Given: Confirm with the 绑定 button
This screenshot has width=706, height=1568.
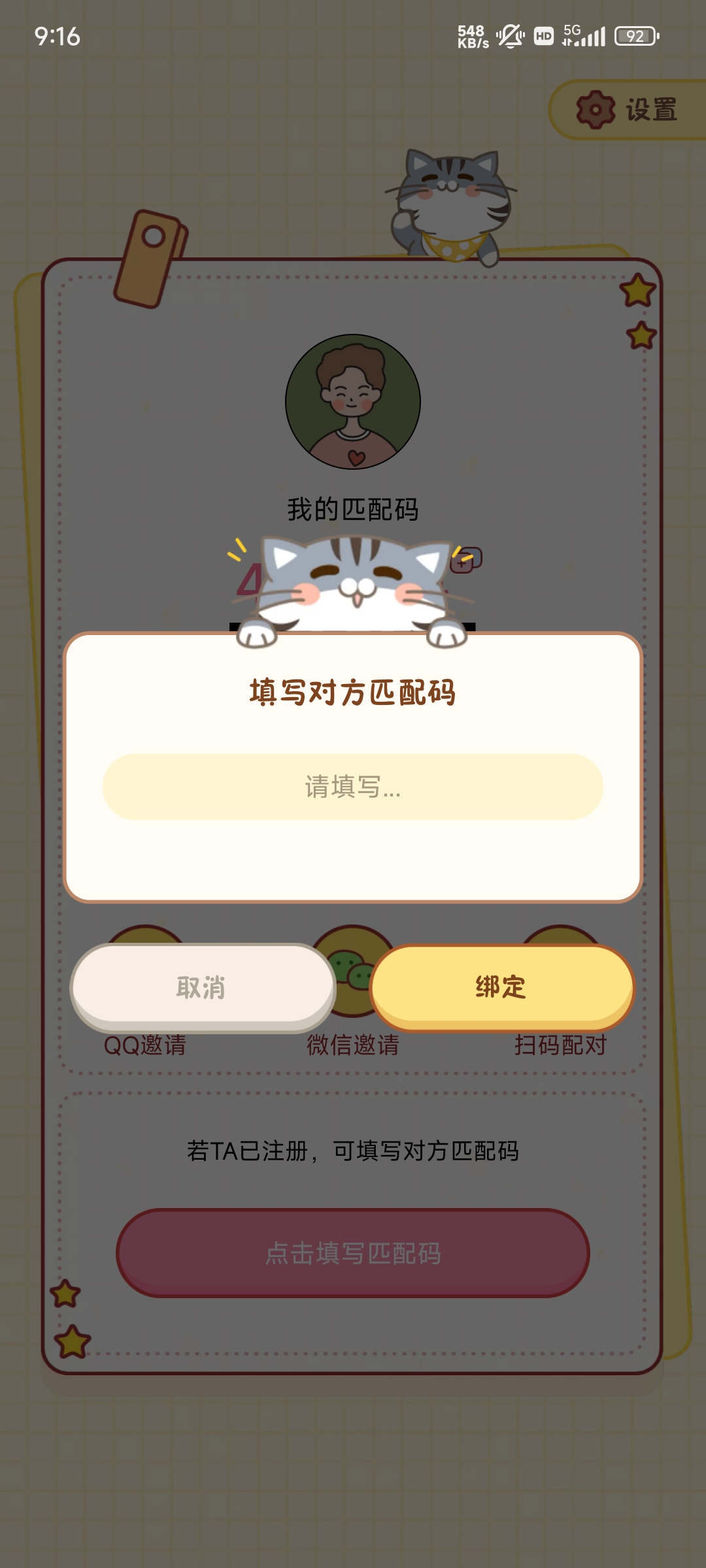Looking at the screenshot, I should [501, 987].
